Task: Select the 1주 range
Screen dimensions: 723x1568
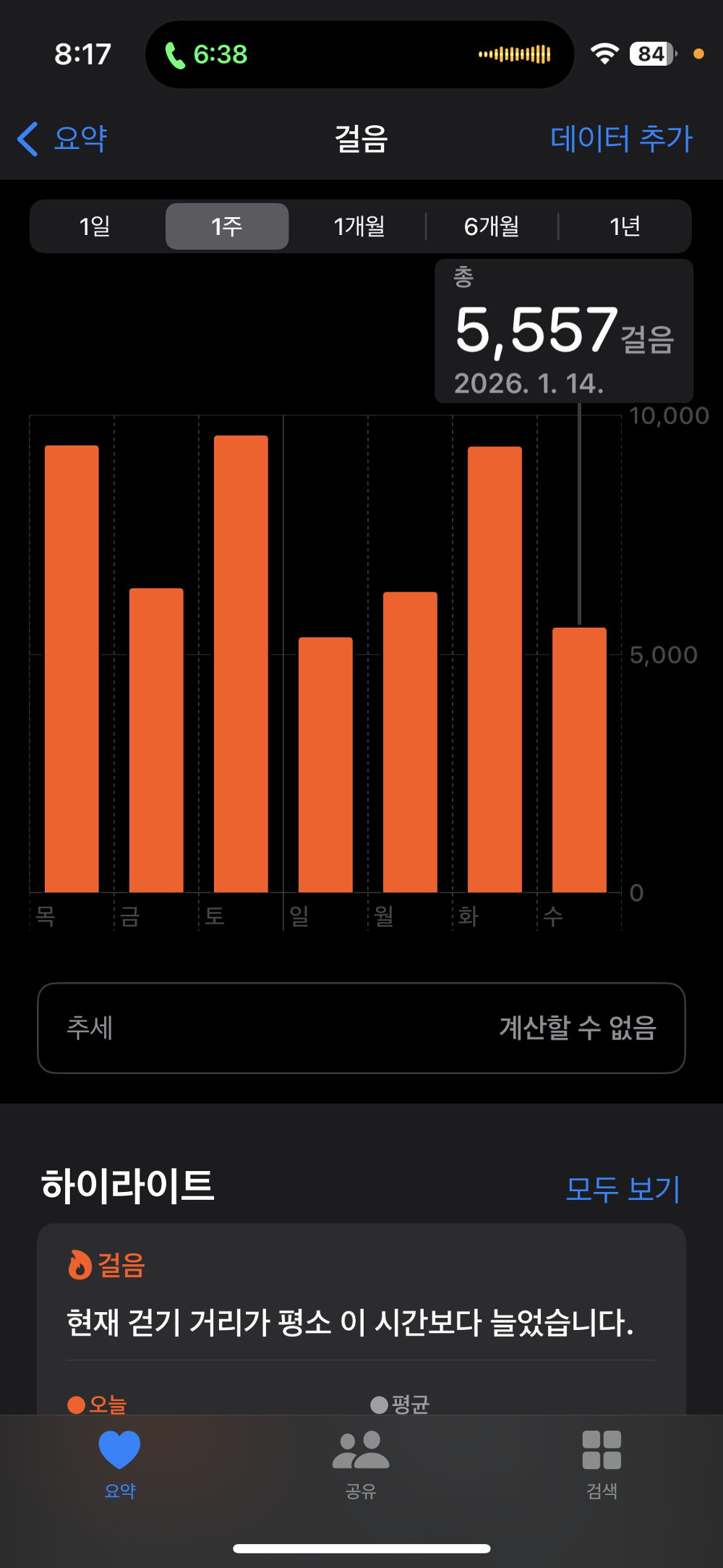Action: (x=227, y=226)
